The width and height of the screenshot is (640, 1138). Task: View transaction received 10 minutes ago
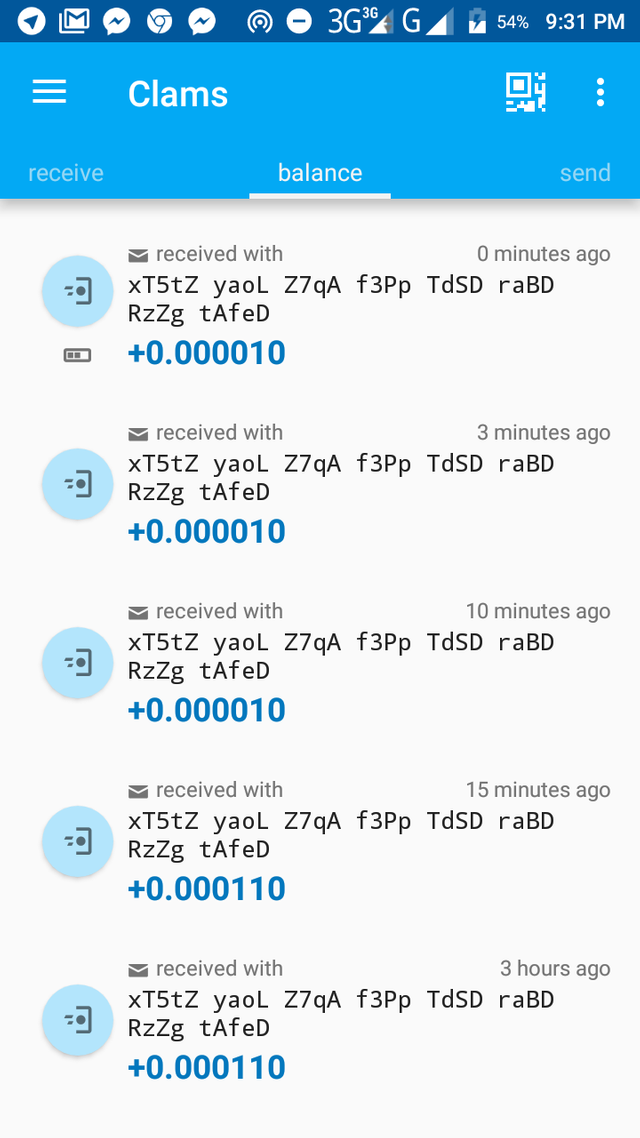(340, 663)
